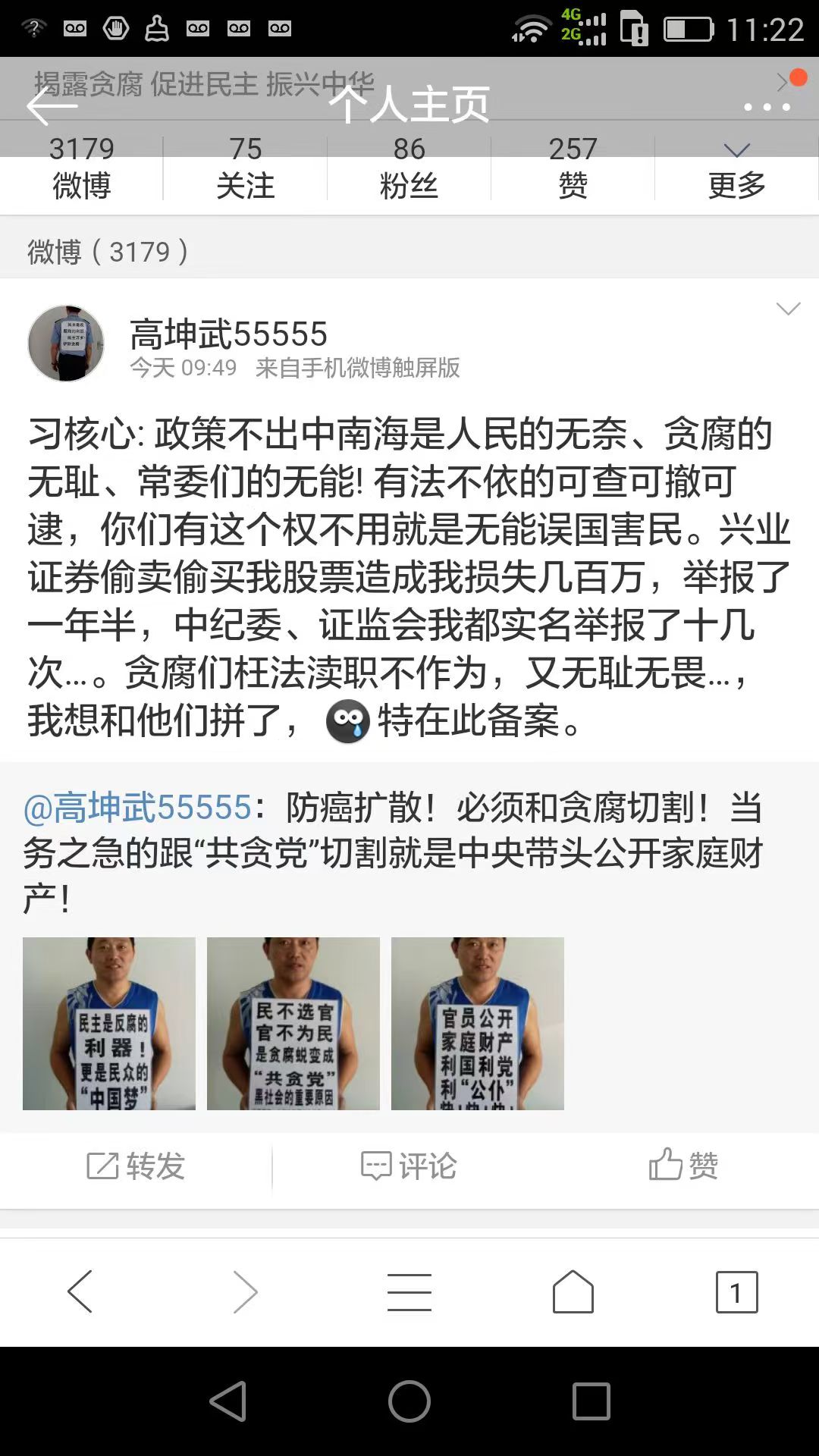Expand the 更多 dropdown
The image size is (819, 1456).
point(736,168)
